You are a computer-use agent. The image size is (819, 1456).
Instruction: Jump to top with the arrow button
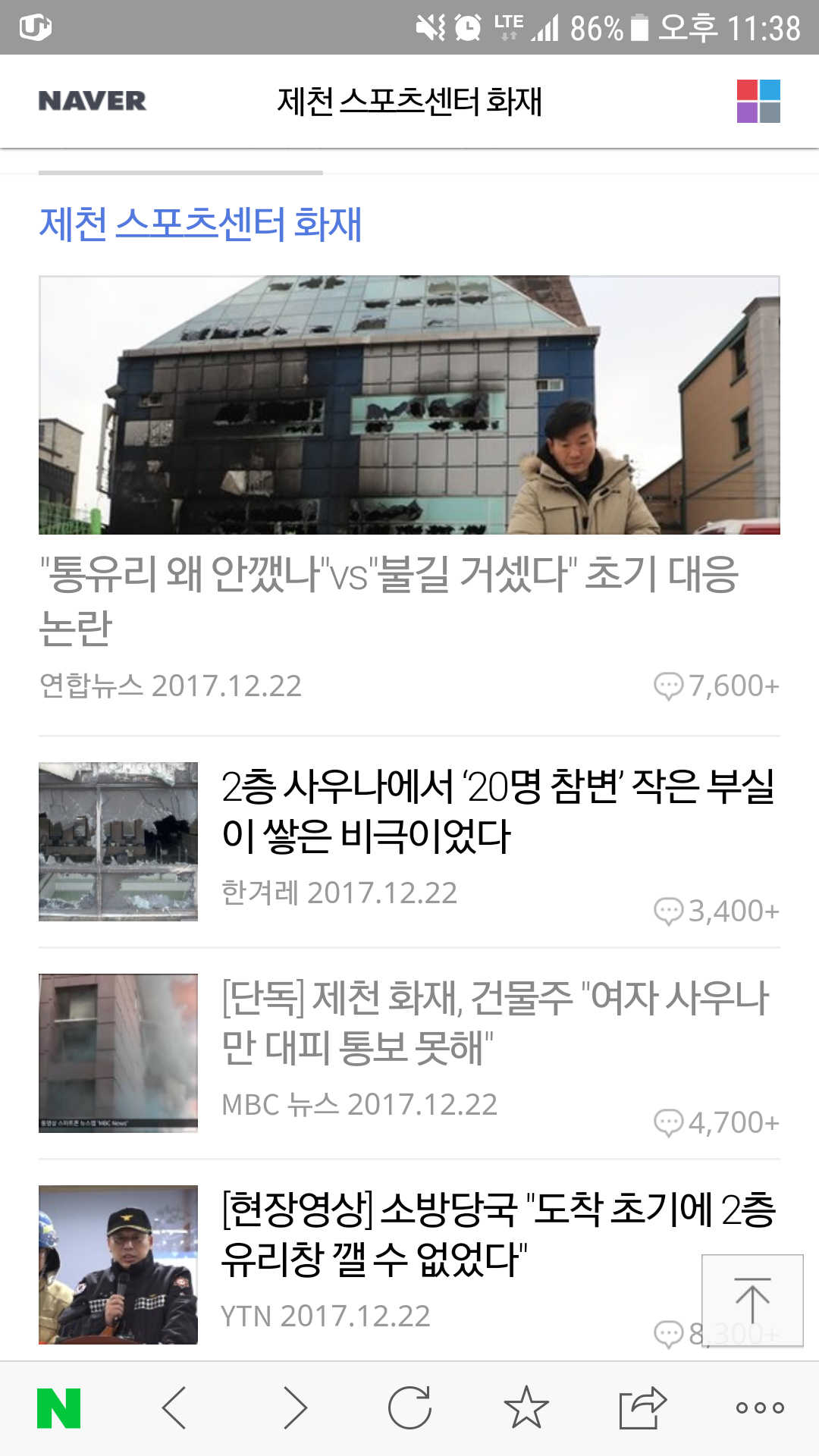(752, 1300)
